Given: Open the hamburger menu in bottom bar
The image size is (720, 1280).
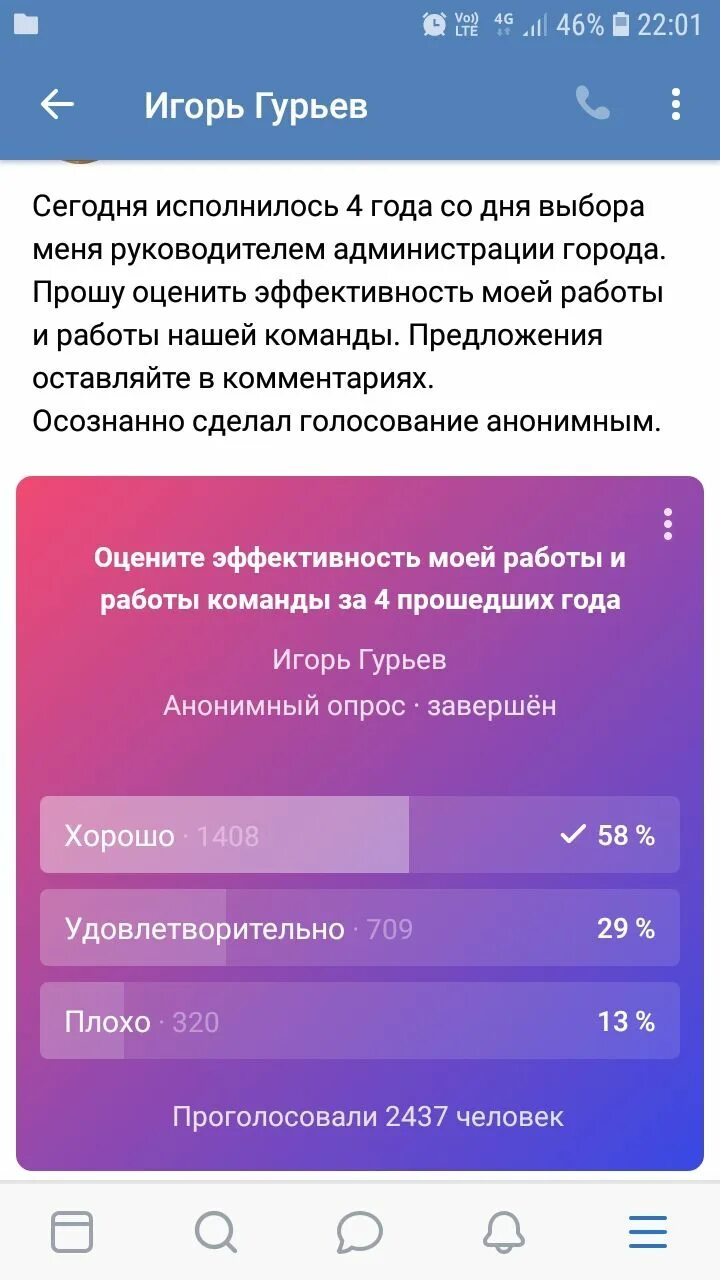Looking at the screenshot, I should click(648, 1232).
